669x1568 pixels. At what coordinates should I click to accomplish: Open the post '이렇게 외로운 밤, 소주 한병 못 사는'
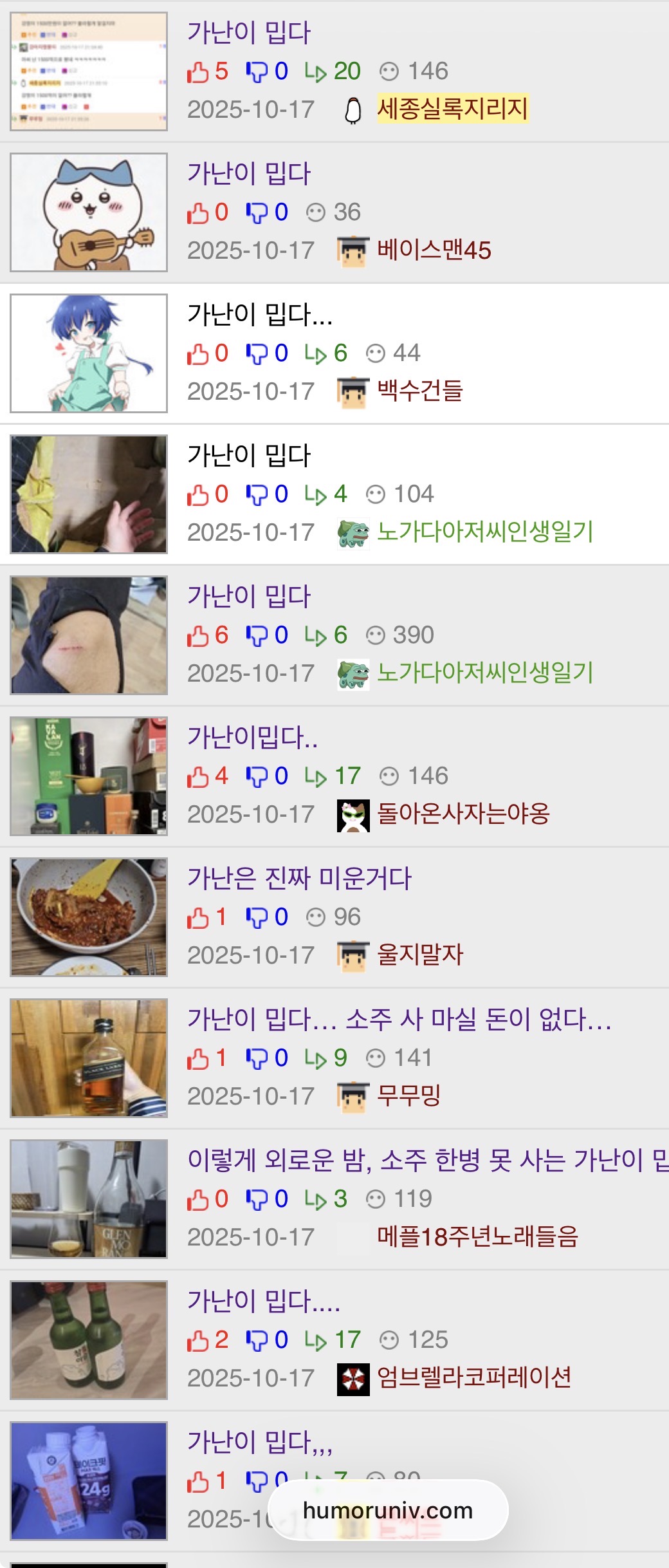[x=425, y=1161]
